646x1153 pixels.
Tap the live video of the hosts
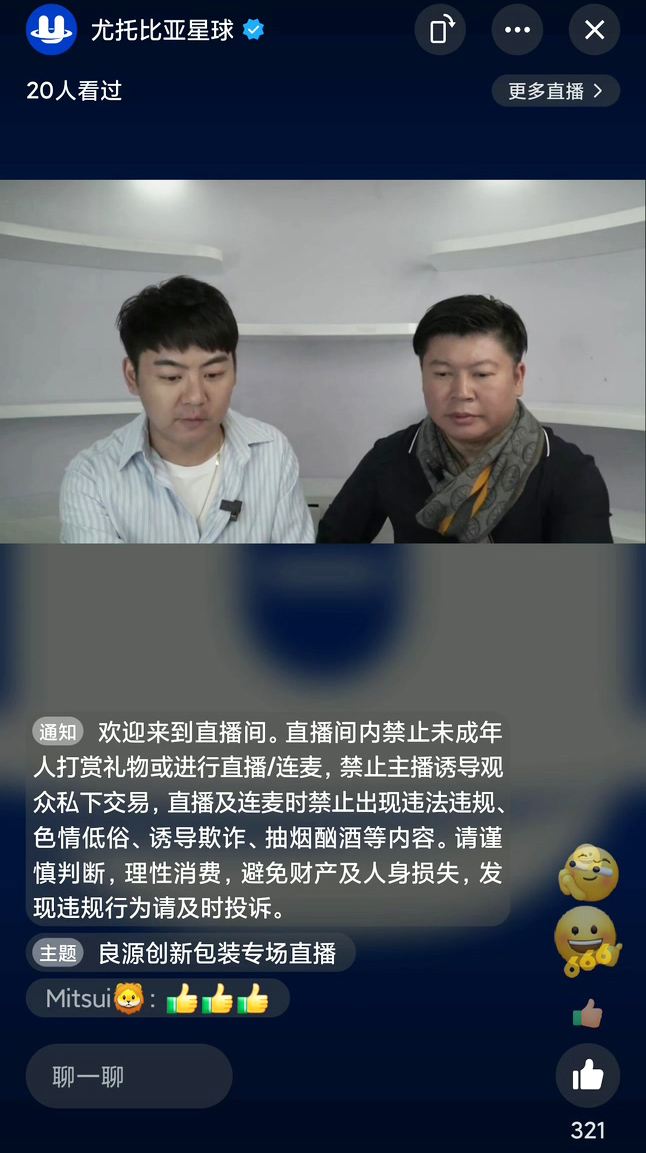click(322, 361)
